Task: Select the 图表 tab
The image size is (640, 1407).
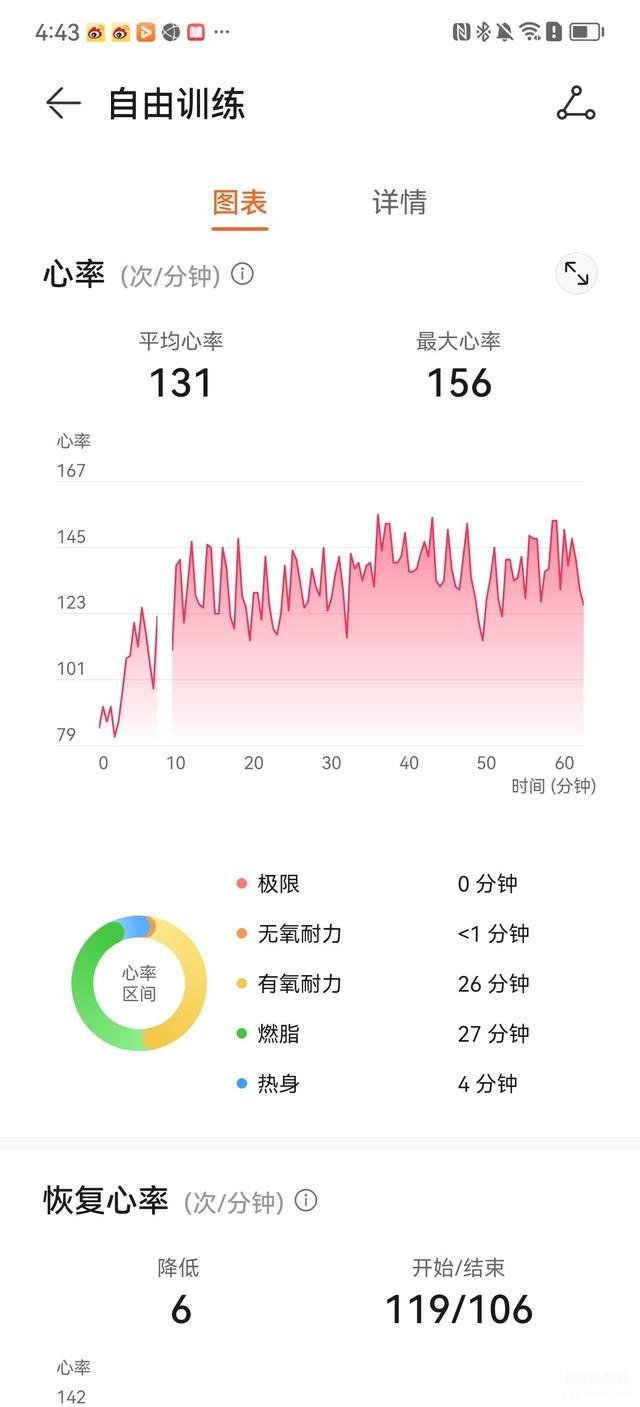Action: 240,202
